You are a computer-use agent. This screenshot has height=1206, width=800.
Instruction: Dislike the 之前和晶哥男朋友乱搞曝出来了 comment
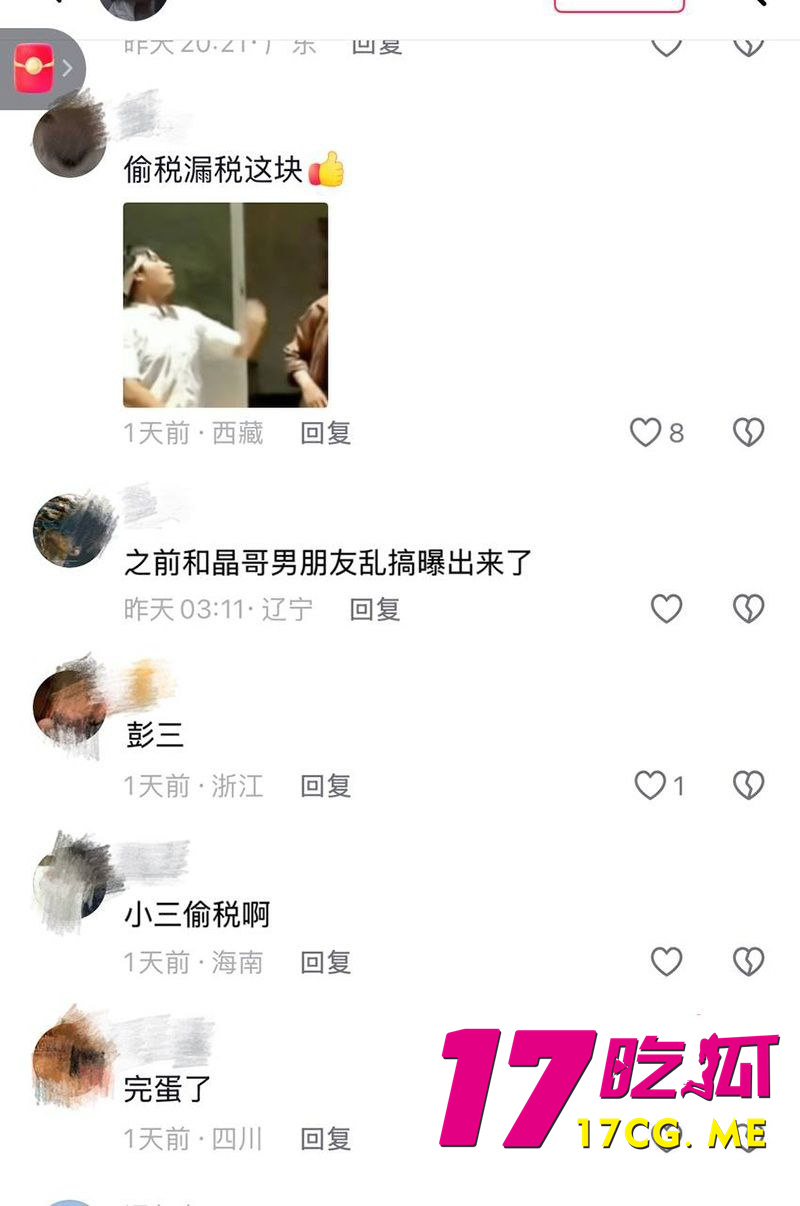748,609
